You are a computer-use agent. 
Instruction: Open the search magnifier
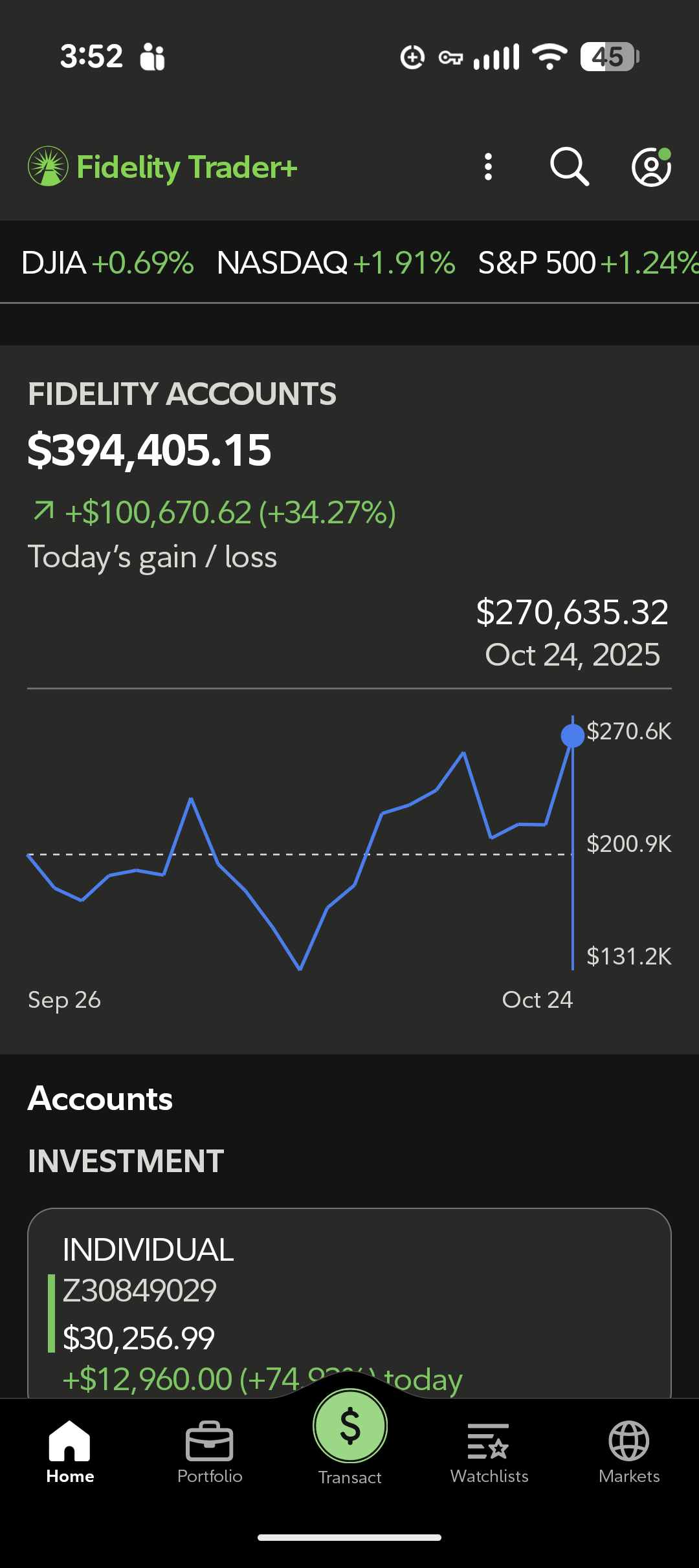pos(569,167)
